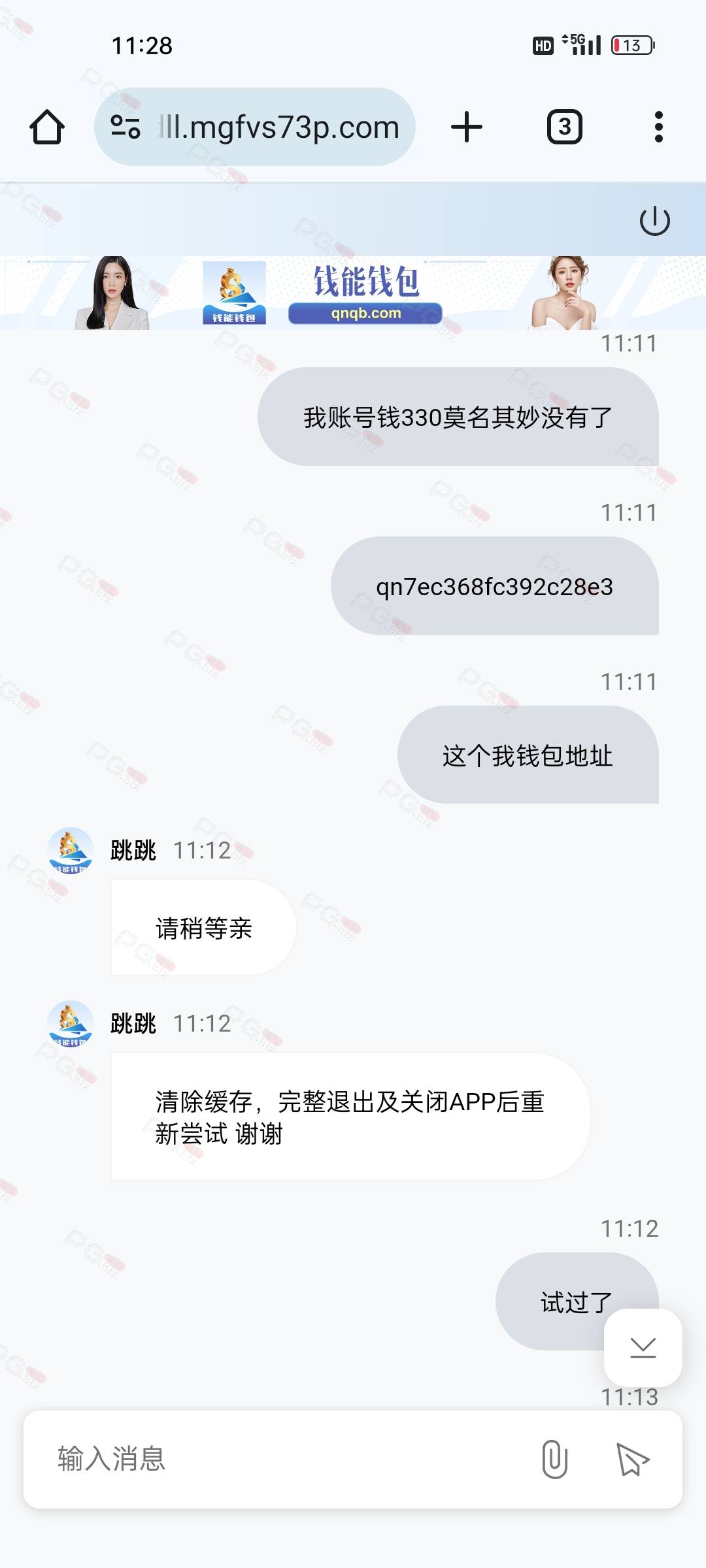
Task: Open a new browser tab
Action: tap(467, 127)
